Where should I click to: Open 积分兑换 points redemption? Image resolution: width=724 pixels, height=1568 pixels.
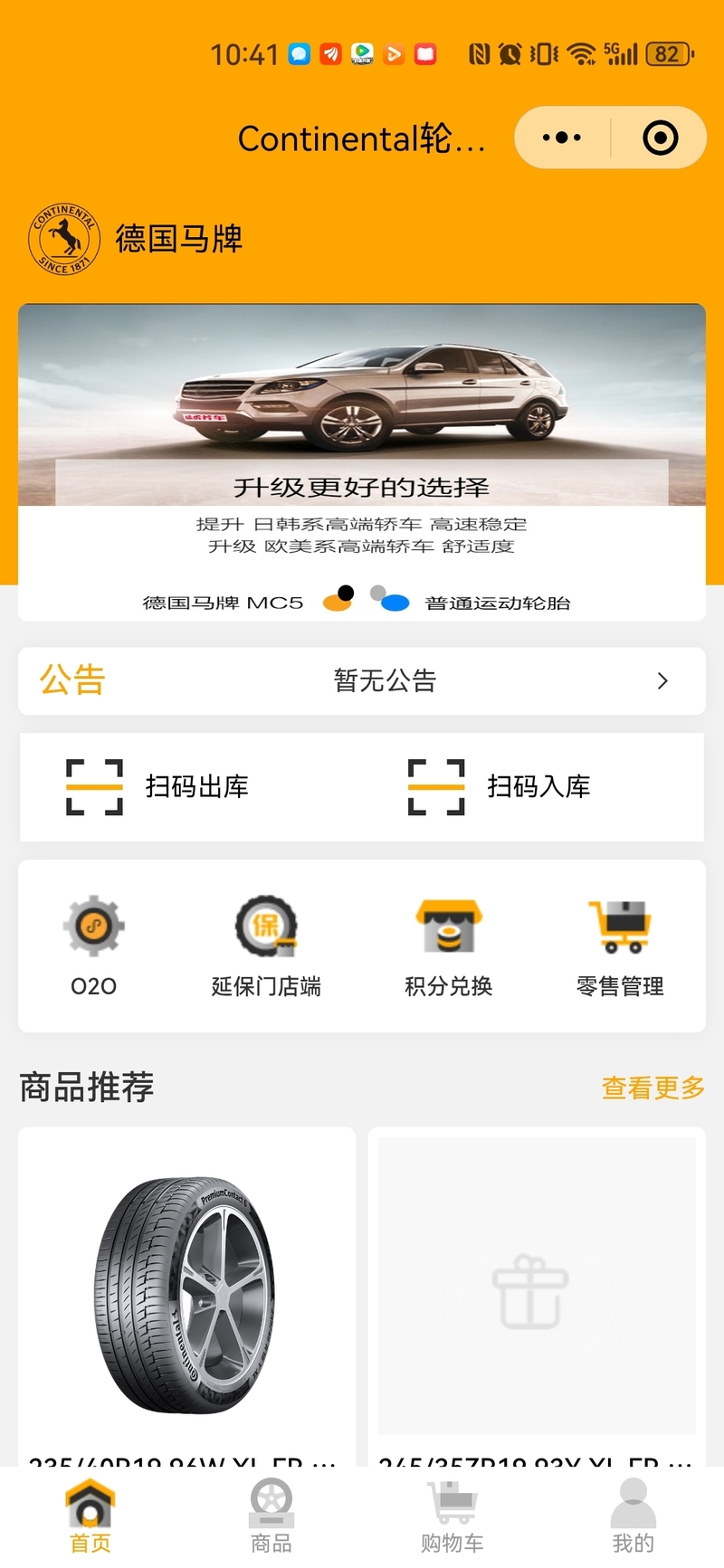[448, 946]
